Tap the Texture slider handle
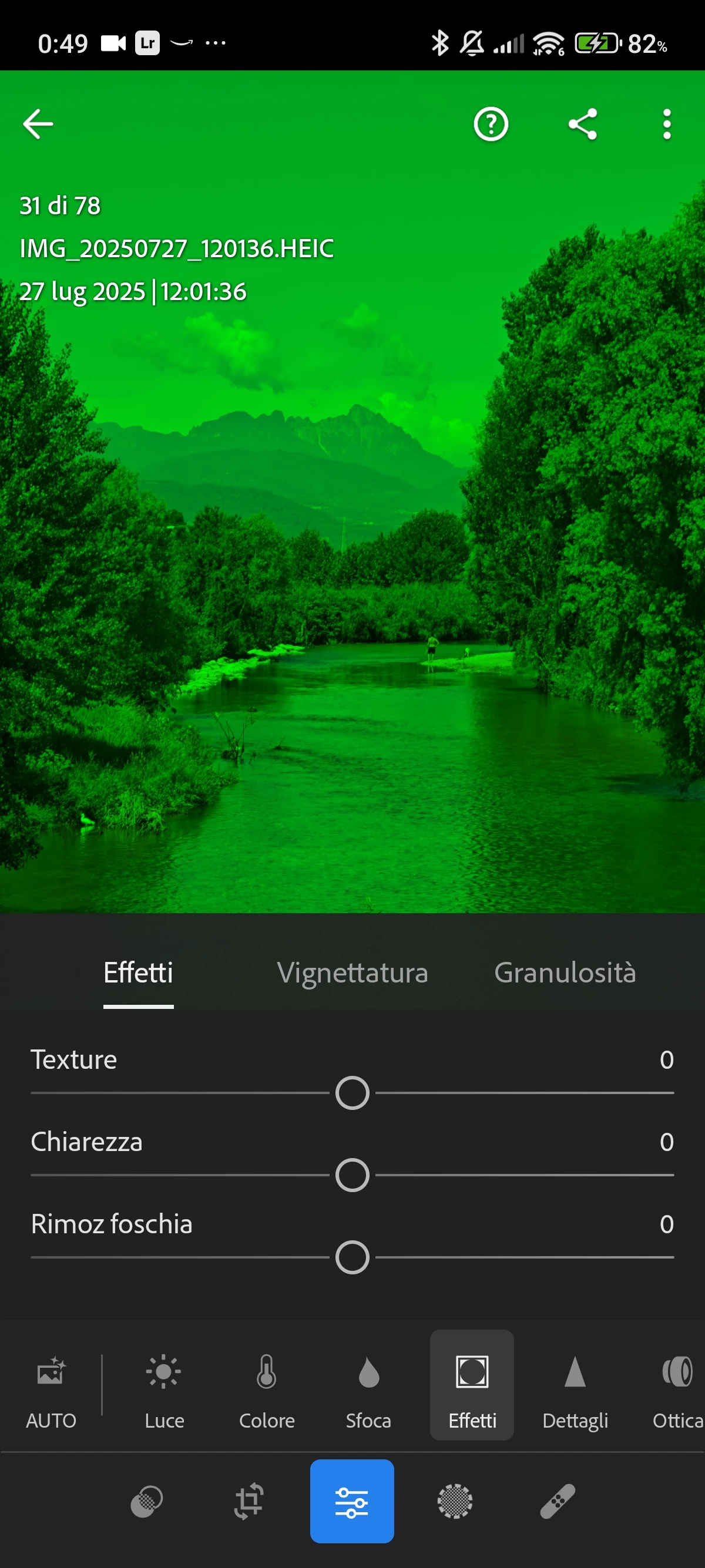The width and height of the screenshot is (705, 1568). (352, 1093)
